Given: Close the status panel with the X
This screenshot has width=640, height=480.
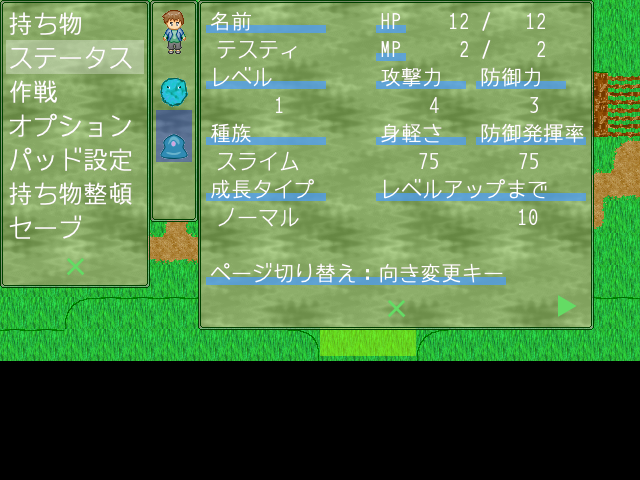Looking at the screenshot, I should tap(396, 308).
